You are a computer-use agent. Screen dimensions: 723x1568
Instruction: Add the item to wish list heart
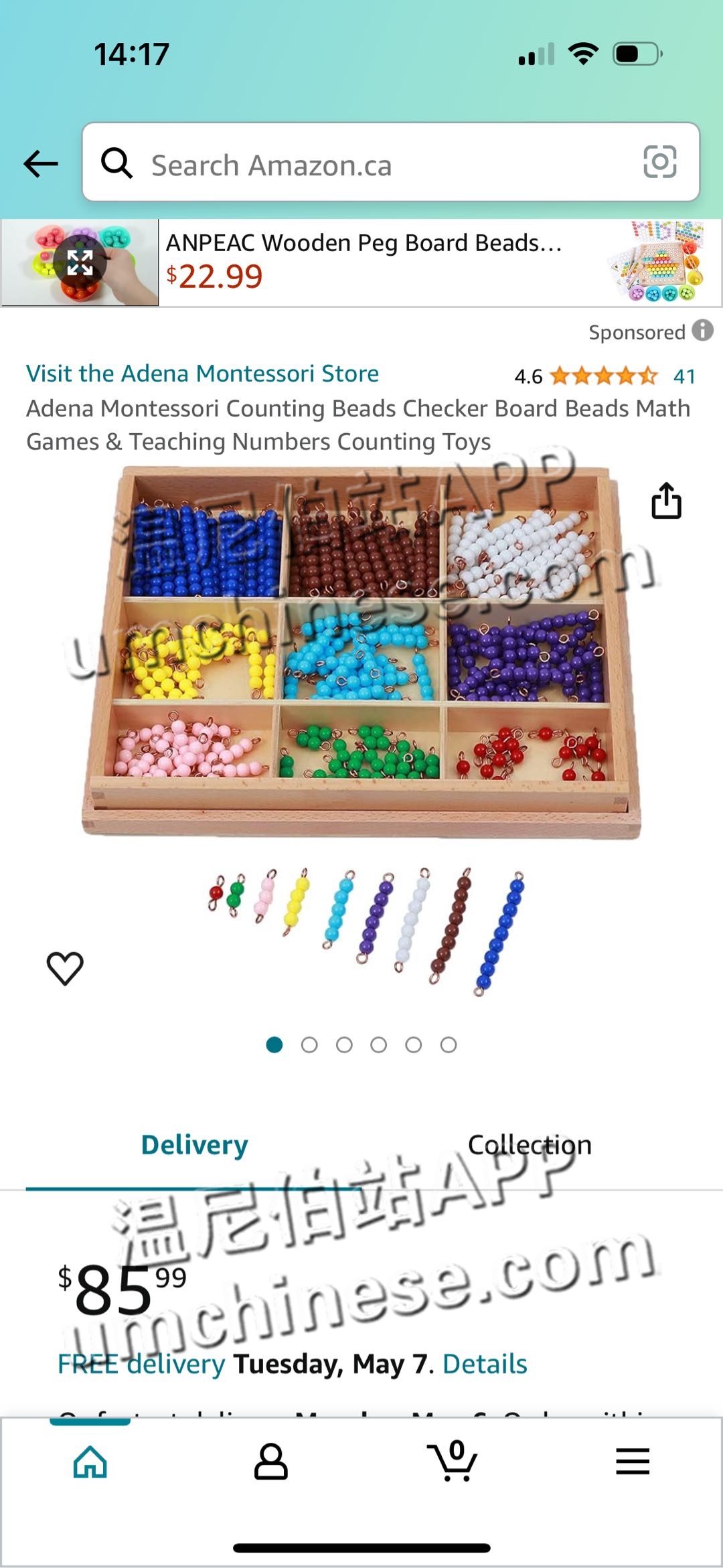point(65,968)
